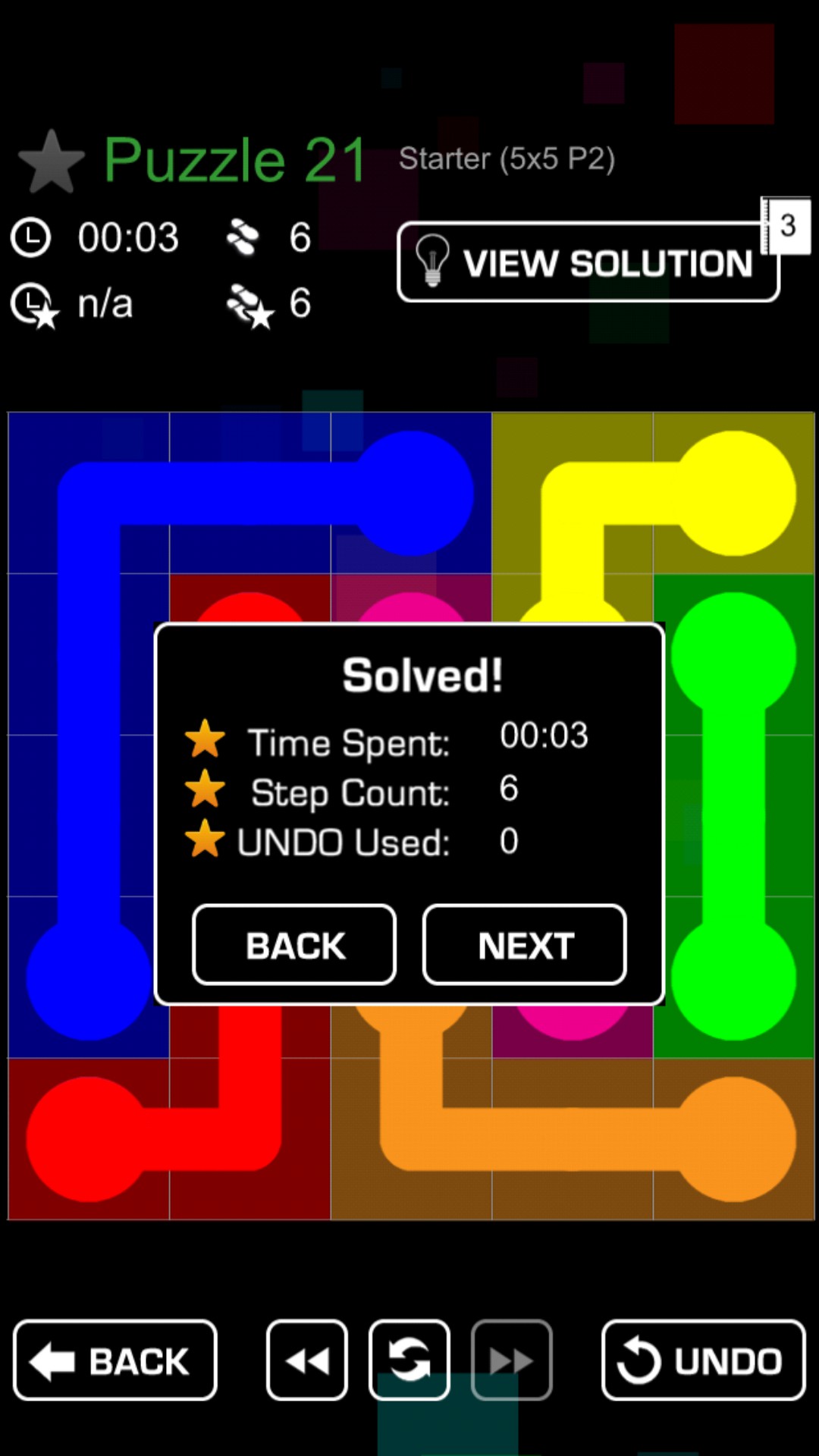Tap the bottom BACK arrow button
This screenshot has width=819, height=1456.
[x=115, y=1360]
